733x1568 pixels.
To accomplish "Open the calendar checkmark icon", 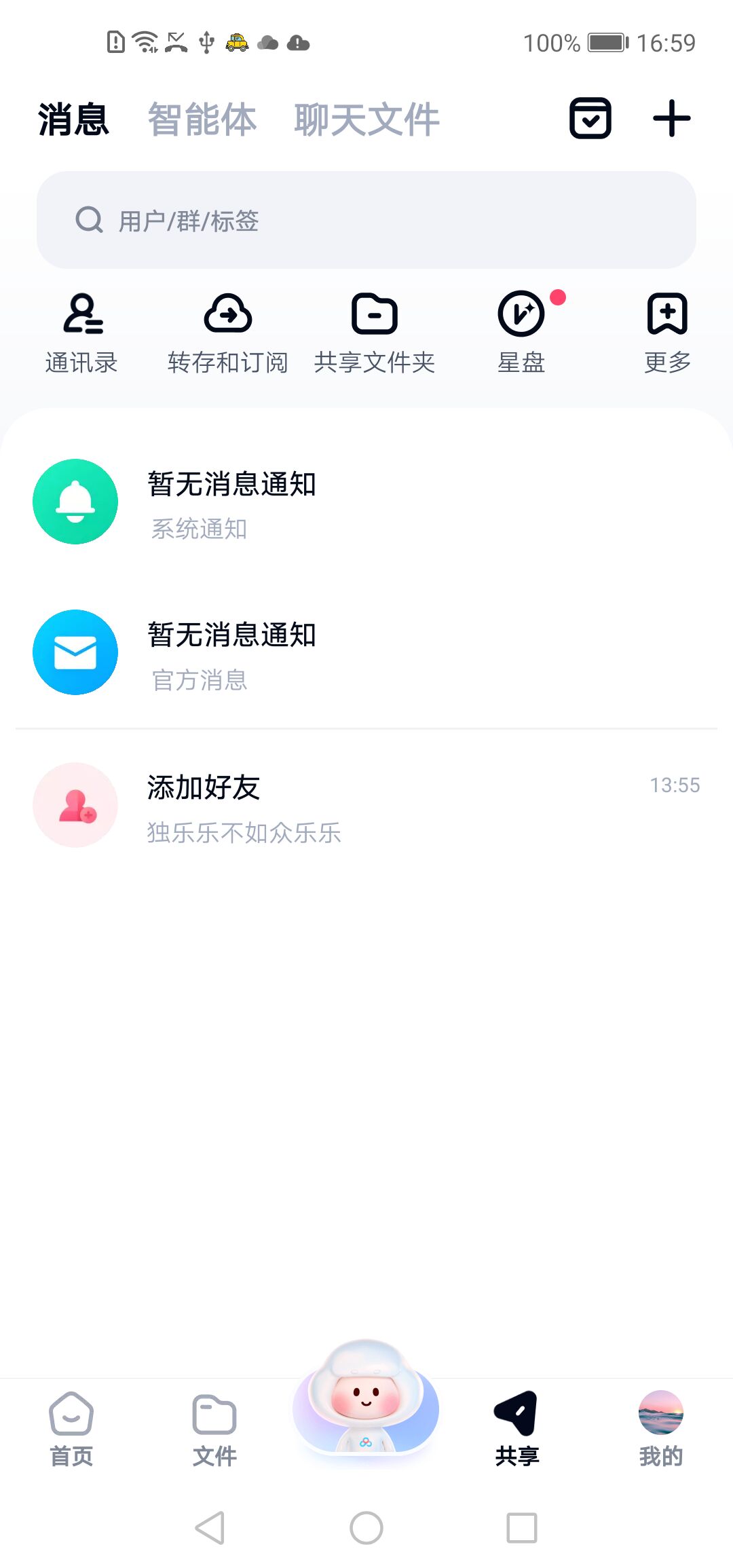I will coord(590,119).
